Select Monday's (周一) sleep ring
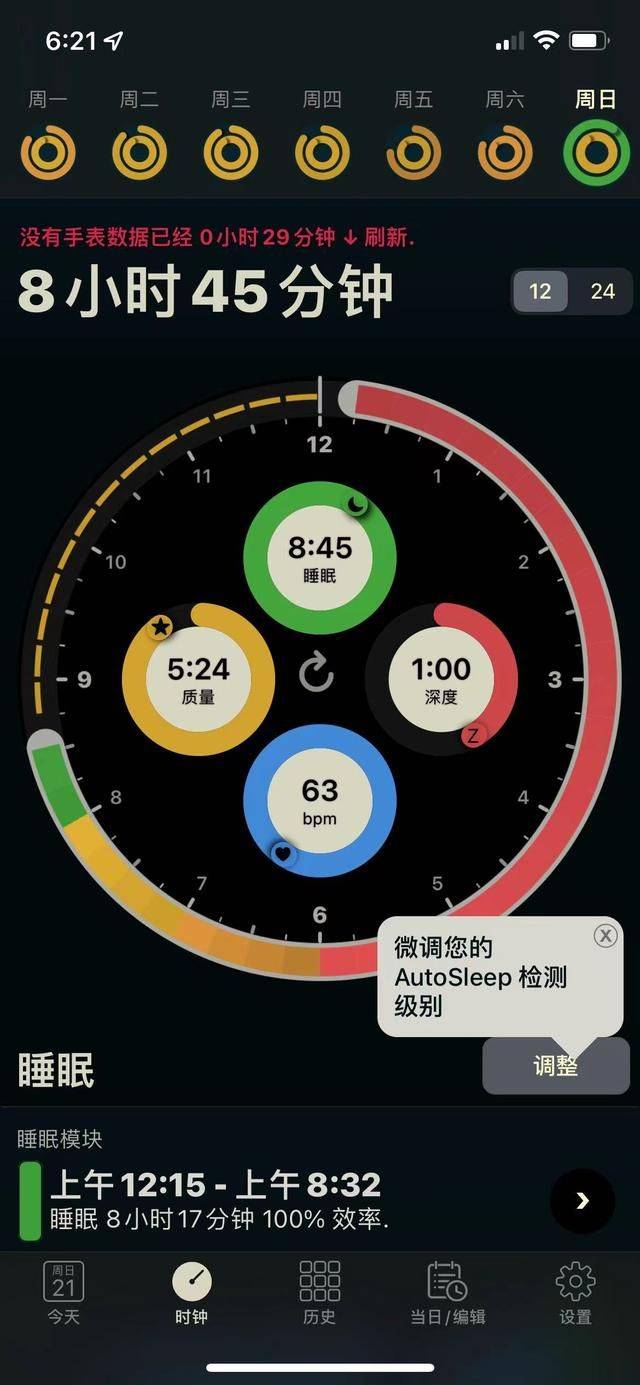640x1385 pixels. coord(48,153)
